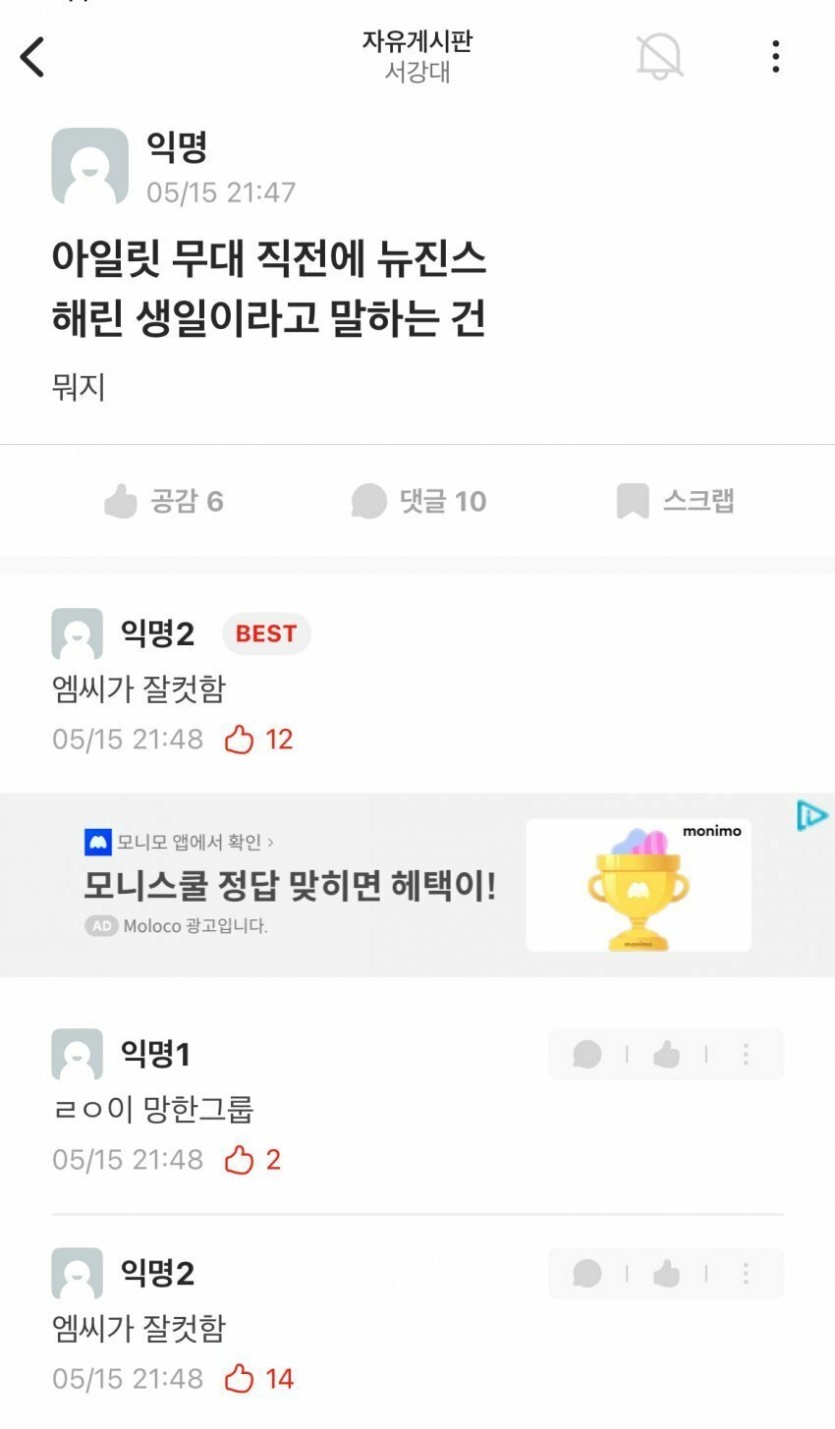Open 댓글 10 comments button
The height and width of the screenshot is (1429, 835).
coord(419,501)
